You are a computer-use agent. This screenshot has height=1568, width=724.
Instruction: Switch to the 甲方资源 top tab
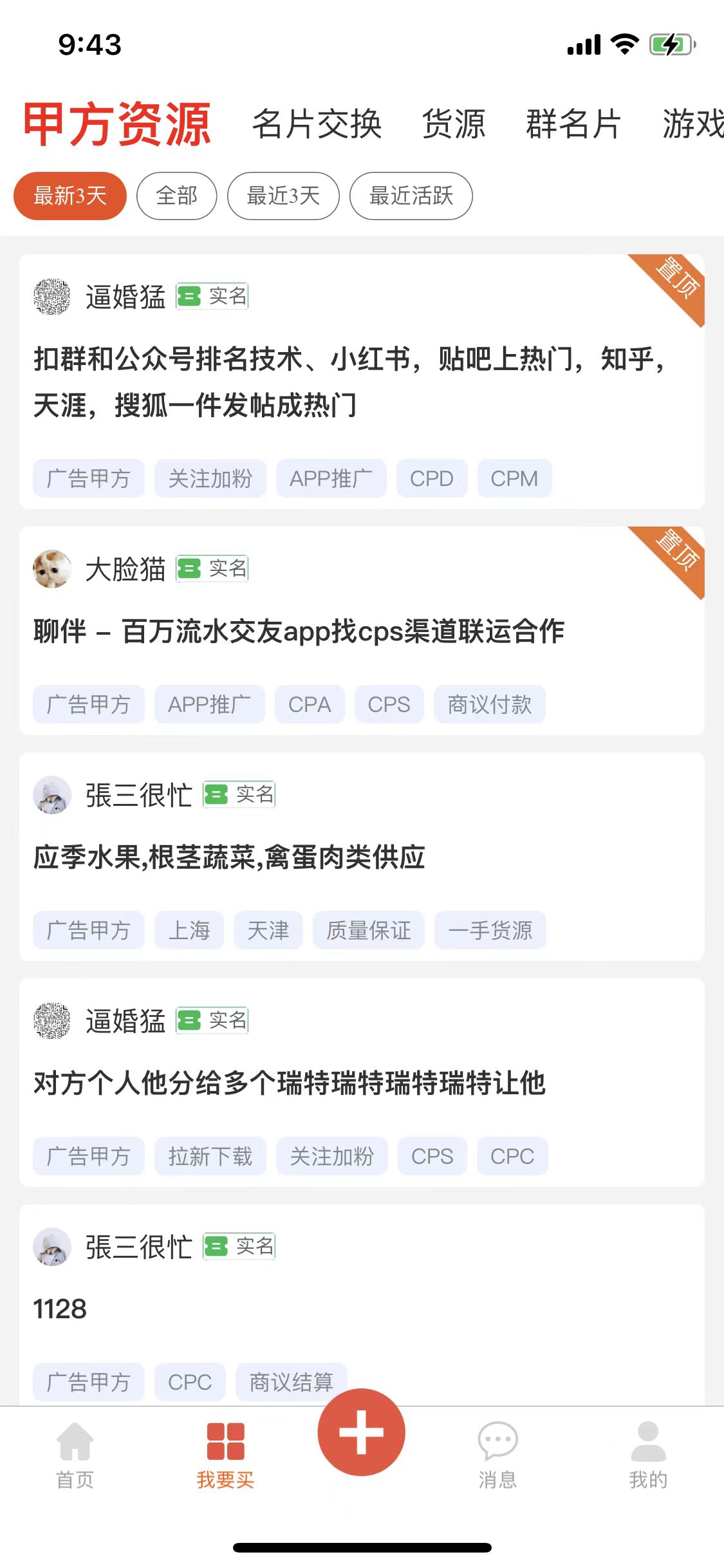(117, 124)
